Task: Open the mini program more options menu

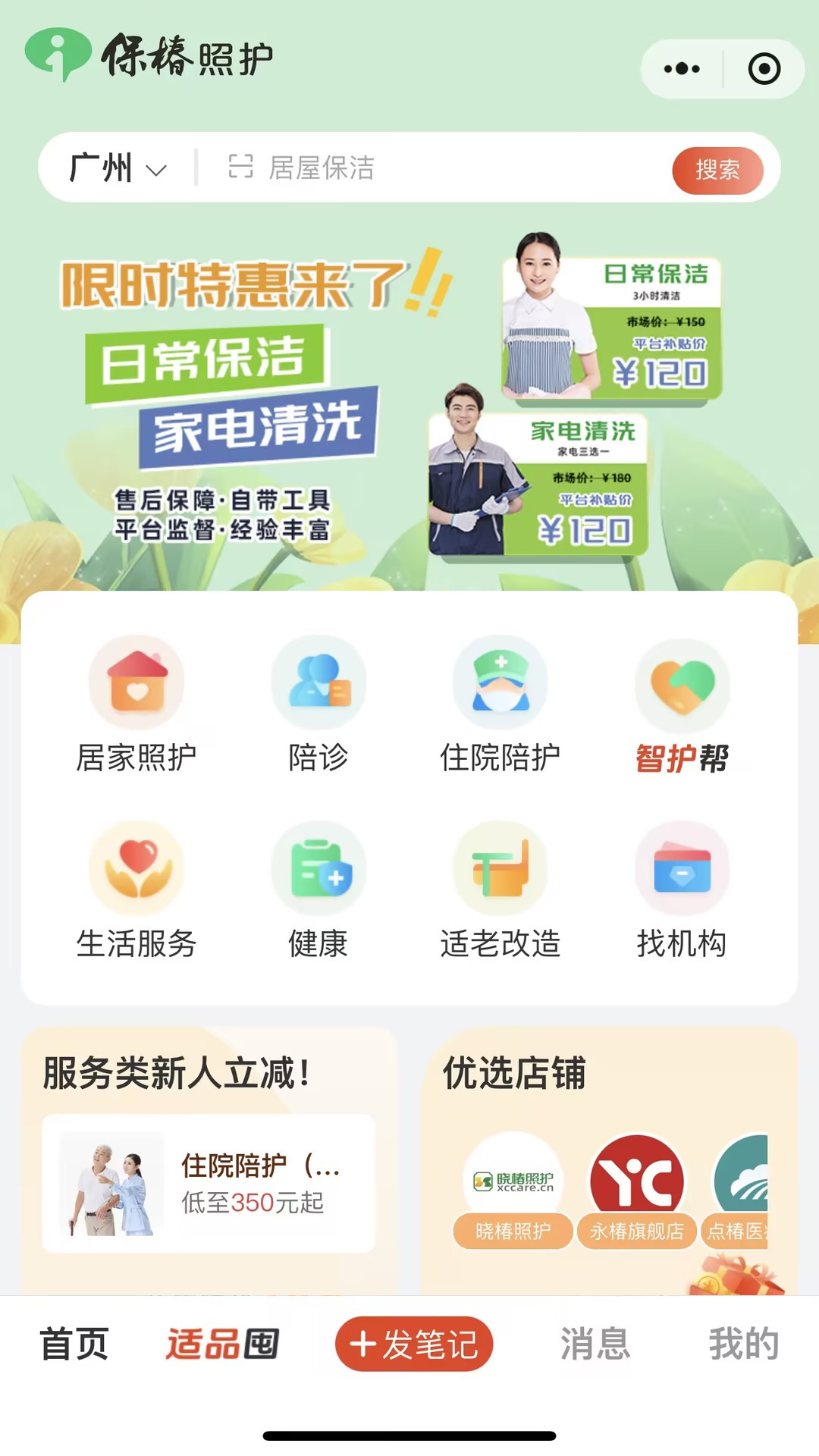Action: point(682,69)
